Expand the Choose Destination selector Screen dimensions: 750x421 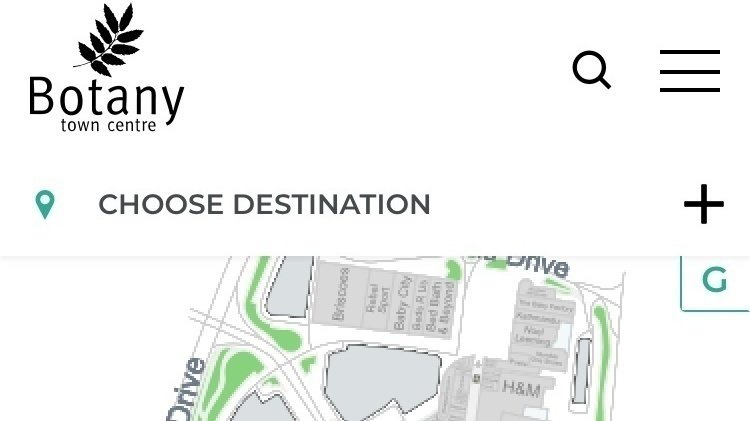(703, 204)
